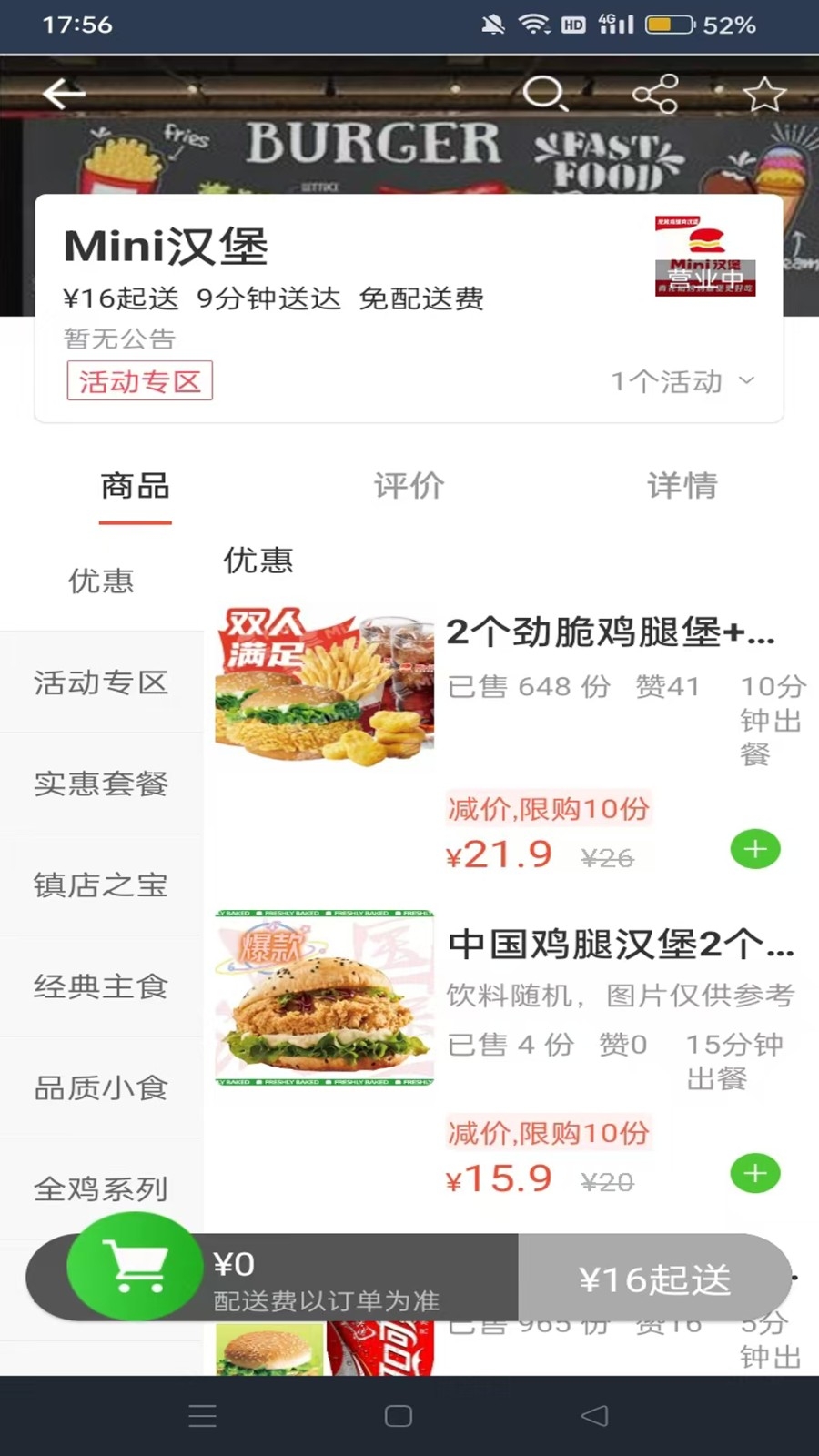Viewport: 819px width, 1456px height.
Task: Add 中国鸡腿汉堡2个 to cart
Action: [x=755, y=1174]
